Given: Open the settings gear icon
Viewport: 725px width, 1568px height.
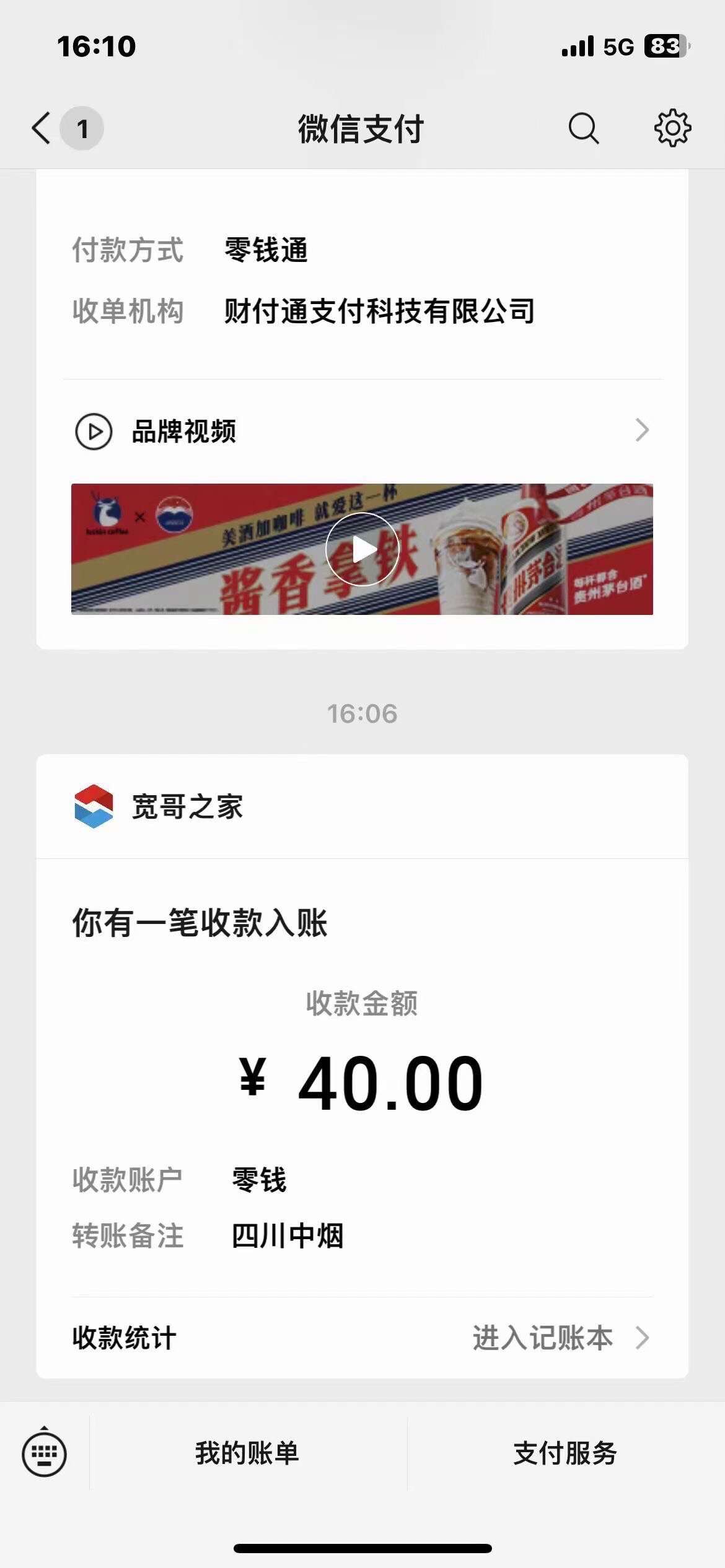Looking at the screenshot, I should coord(672,128).
